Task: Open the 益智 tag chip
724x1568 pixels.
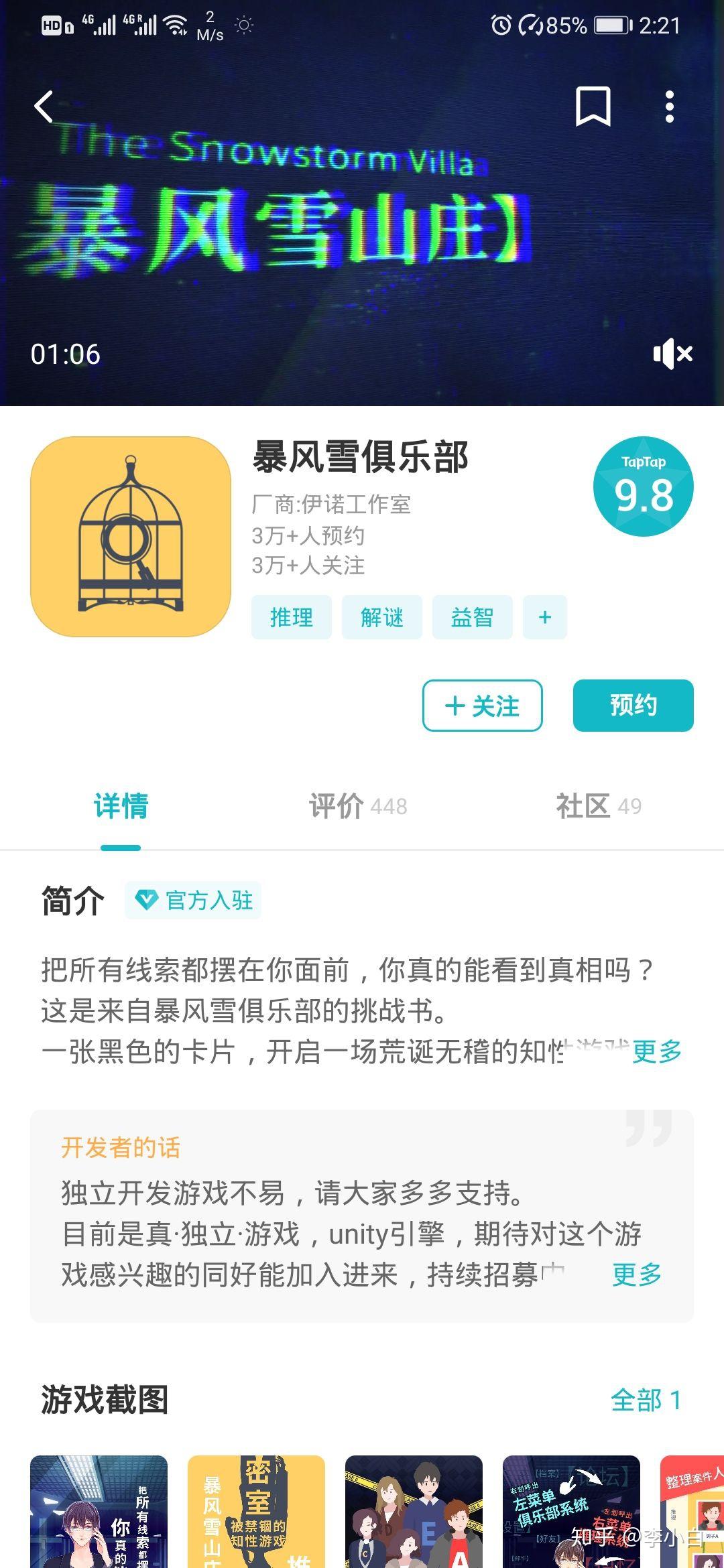Action: point(472,617)
